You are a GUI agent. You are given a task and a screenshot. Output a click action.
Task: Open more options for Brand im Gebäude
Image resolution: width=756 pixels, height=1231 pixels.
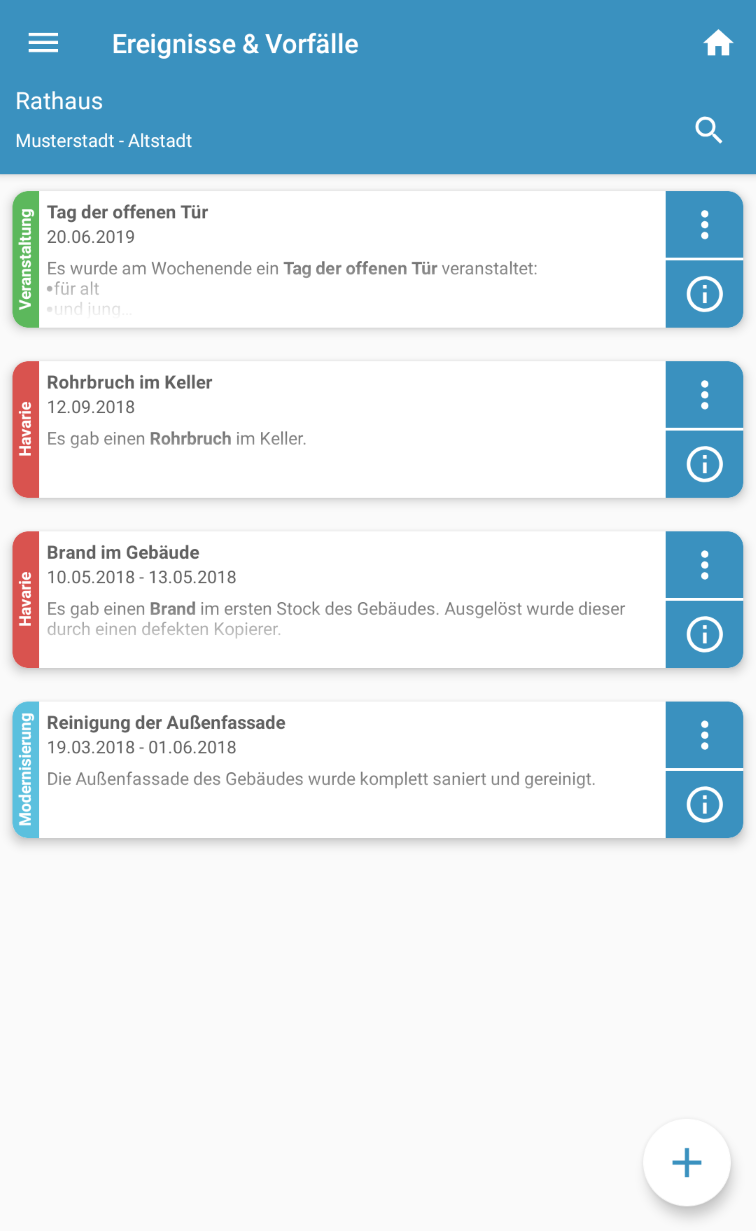(705, 565)
